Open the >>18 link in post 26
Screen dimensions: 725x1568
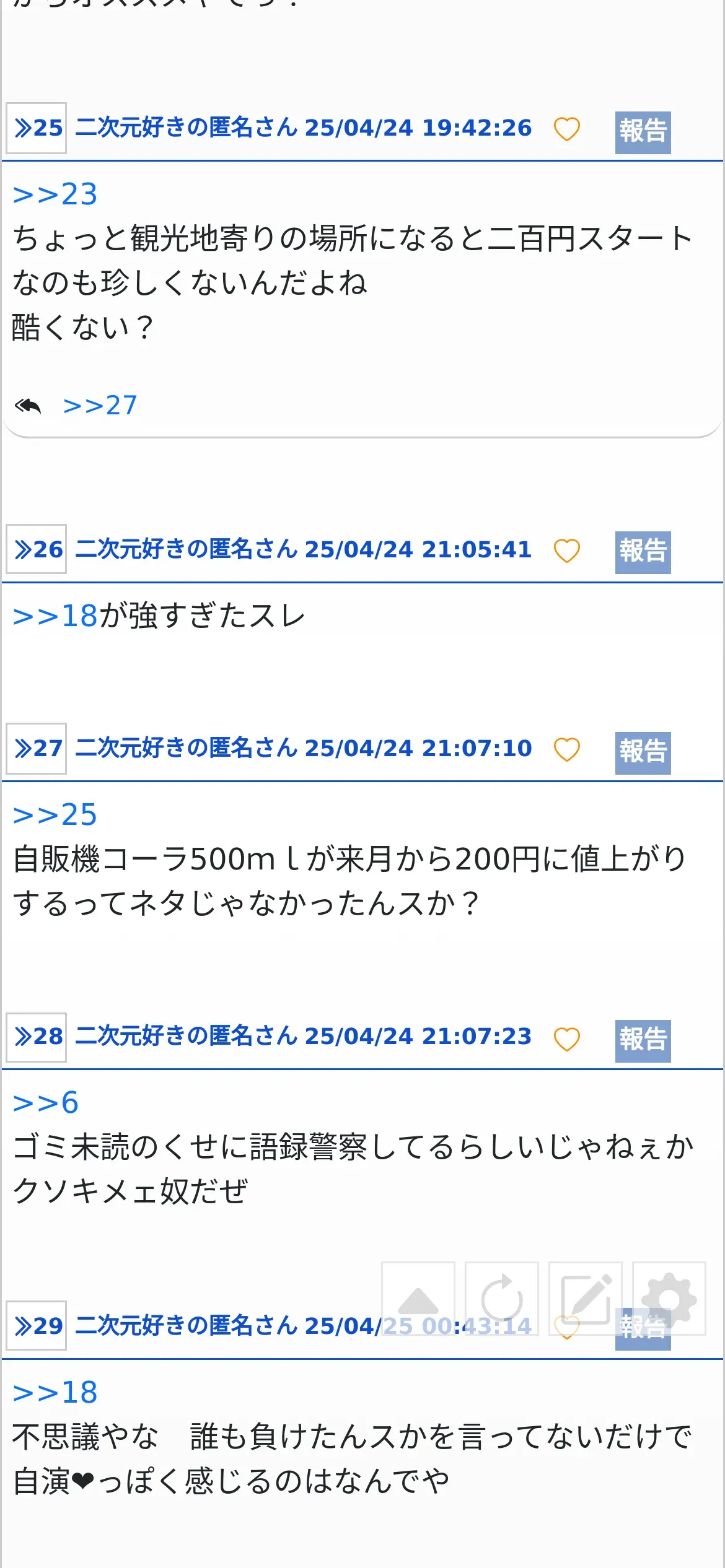(55, 616)
